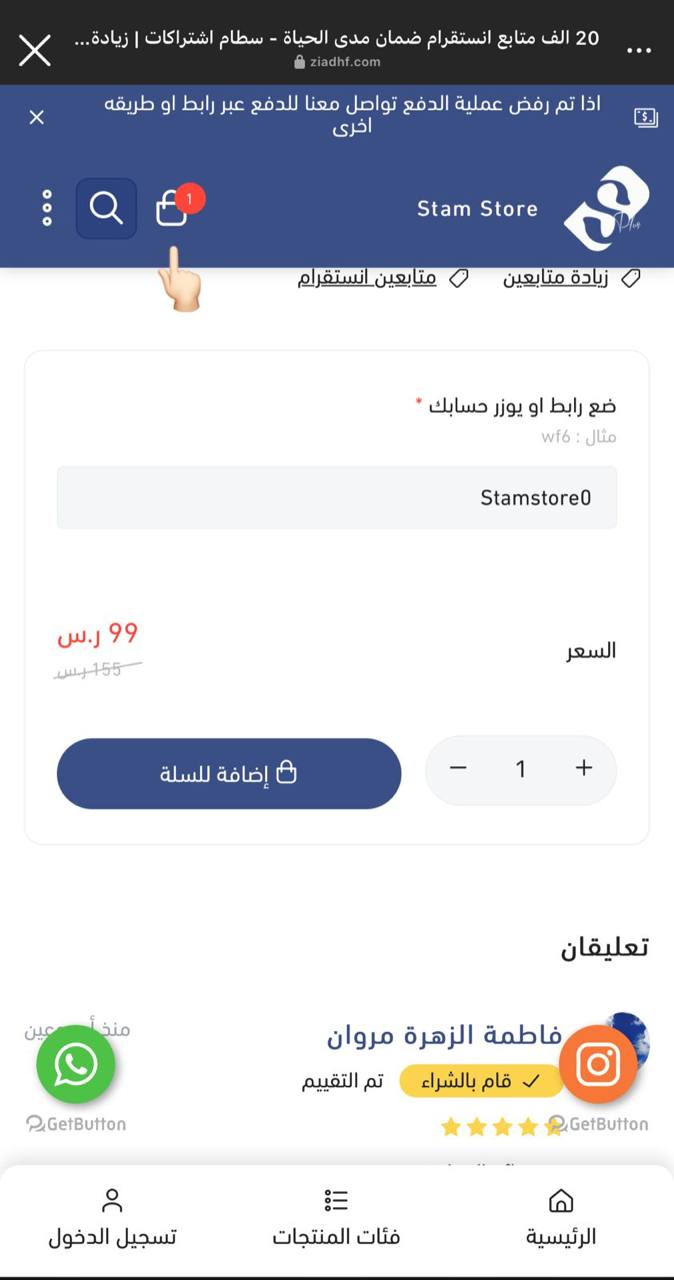
Task: Contact the store via WhatsApp button
Action: coord(76,1065)
